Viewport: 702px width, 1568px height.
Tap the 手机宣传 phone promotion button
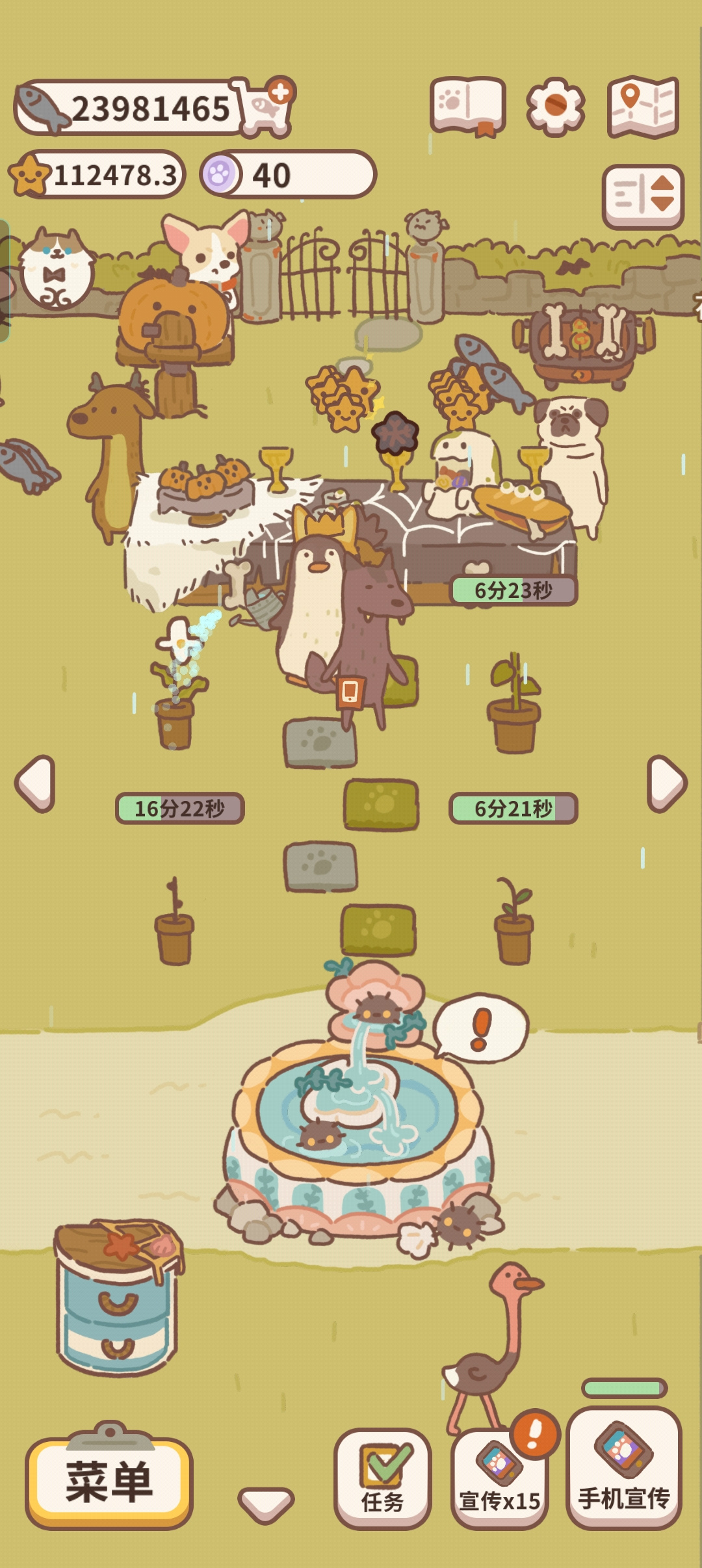(624, 1469)
